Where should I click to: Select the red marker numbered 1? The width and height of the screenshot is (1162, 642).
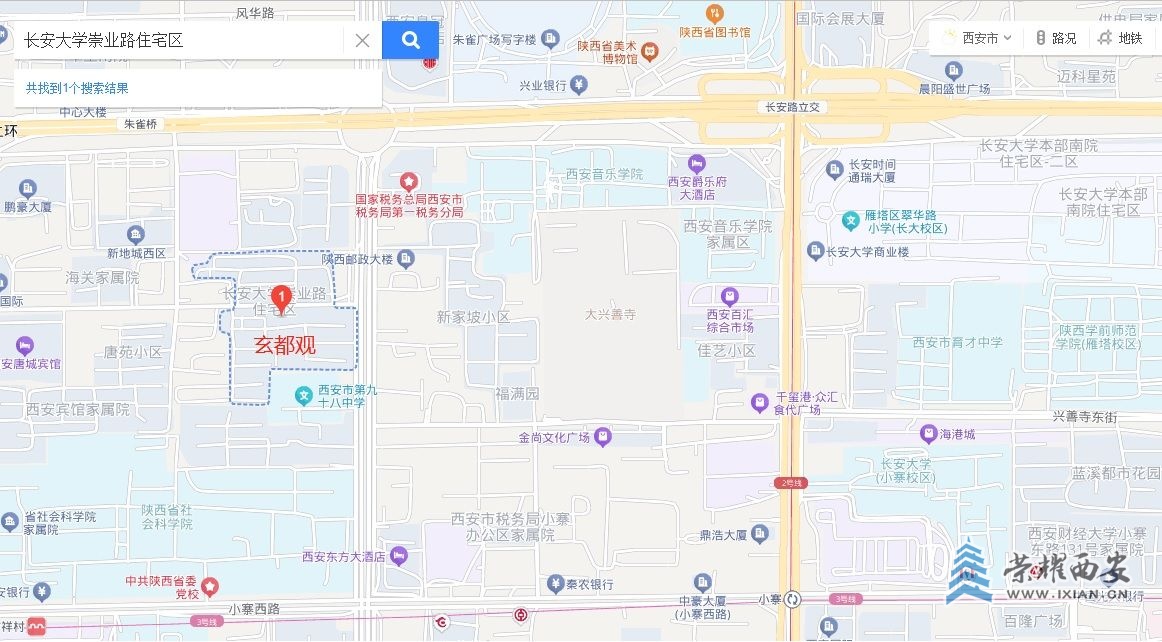pos(282,297)
